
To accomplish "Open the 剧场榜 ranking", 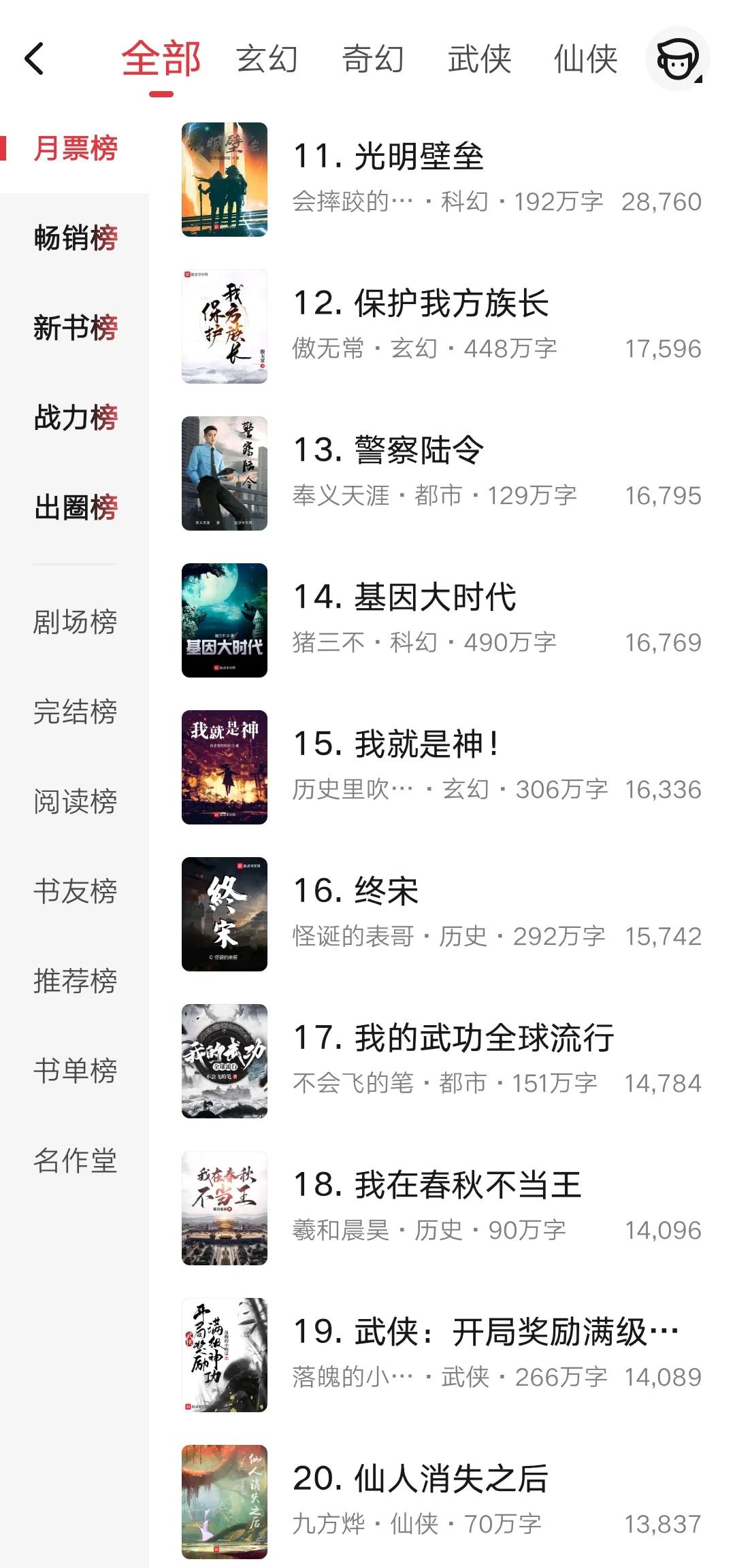I will click(x=75, y=621).
